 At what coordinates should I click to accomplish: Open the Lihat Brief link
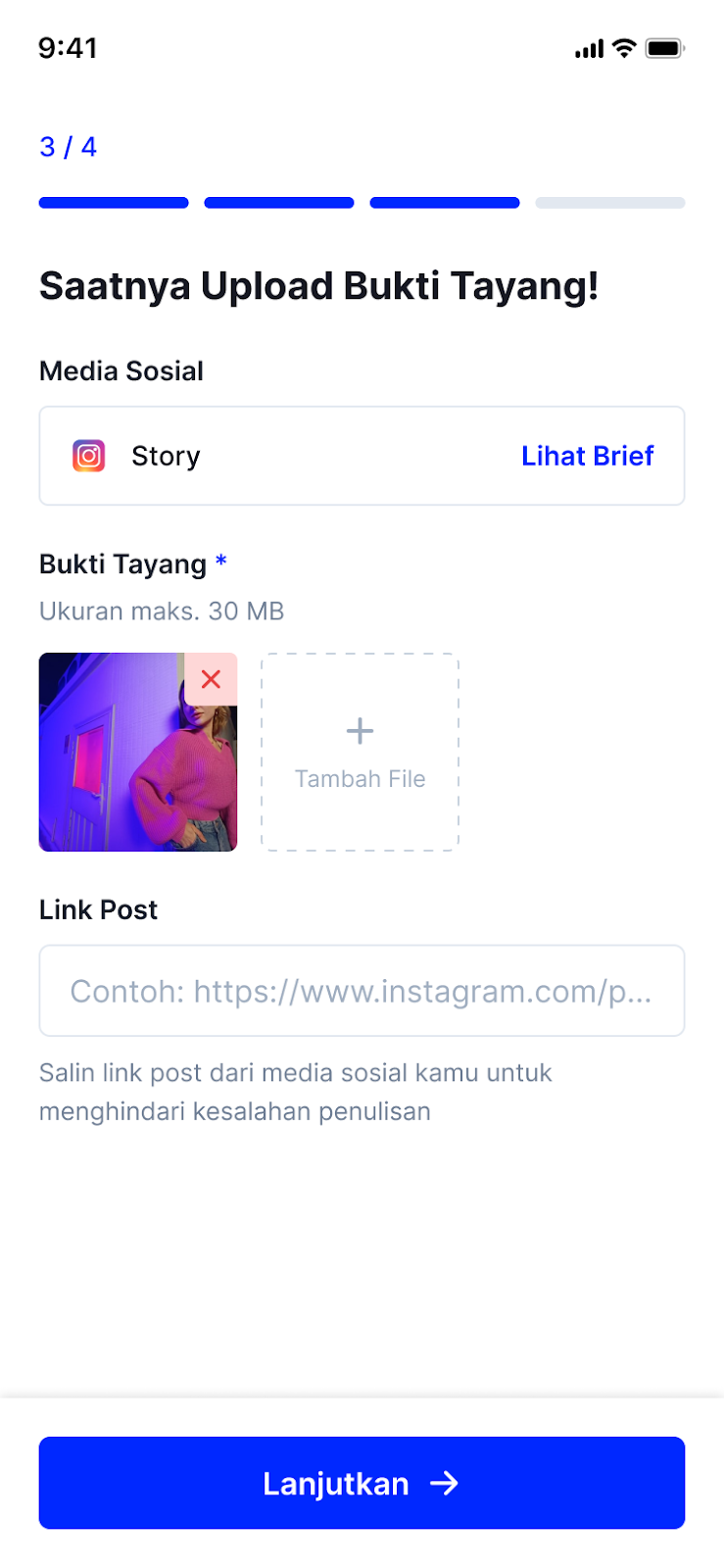point(587,456)
